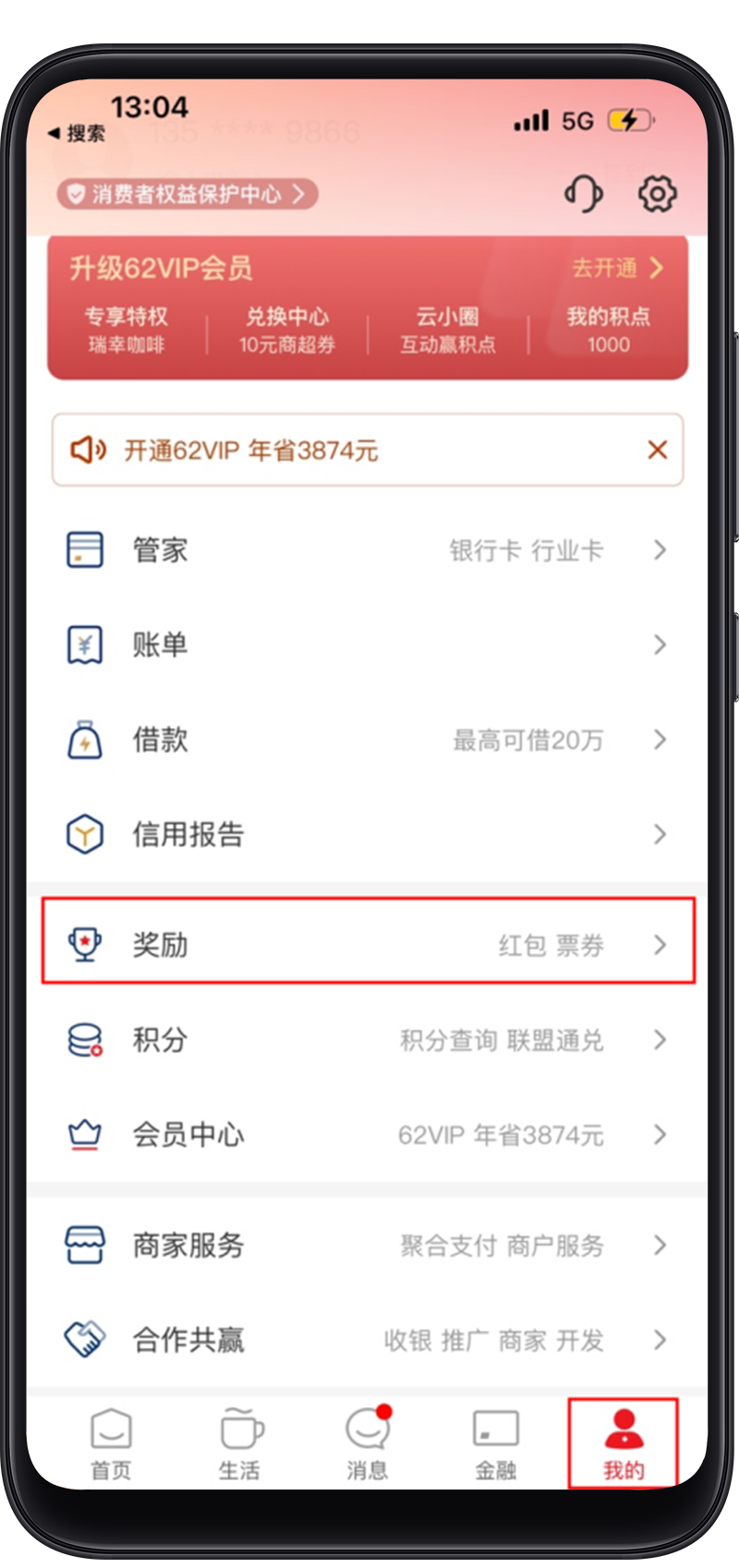Open 会员中心 row
This screenshot has height=1568, width=739.
[368, 1134]
